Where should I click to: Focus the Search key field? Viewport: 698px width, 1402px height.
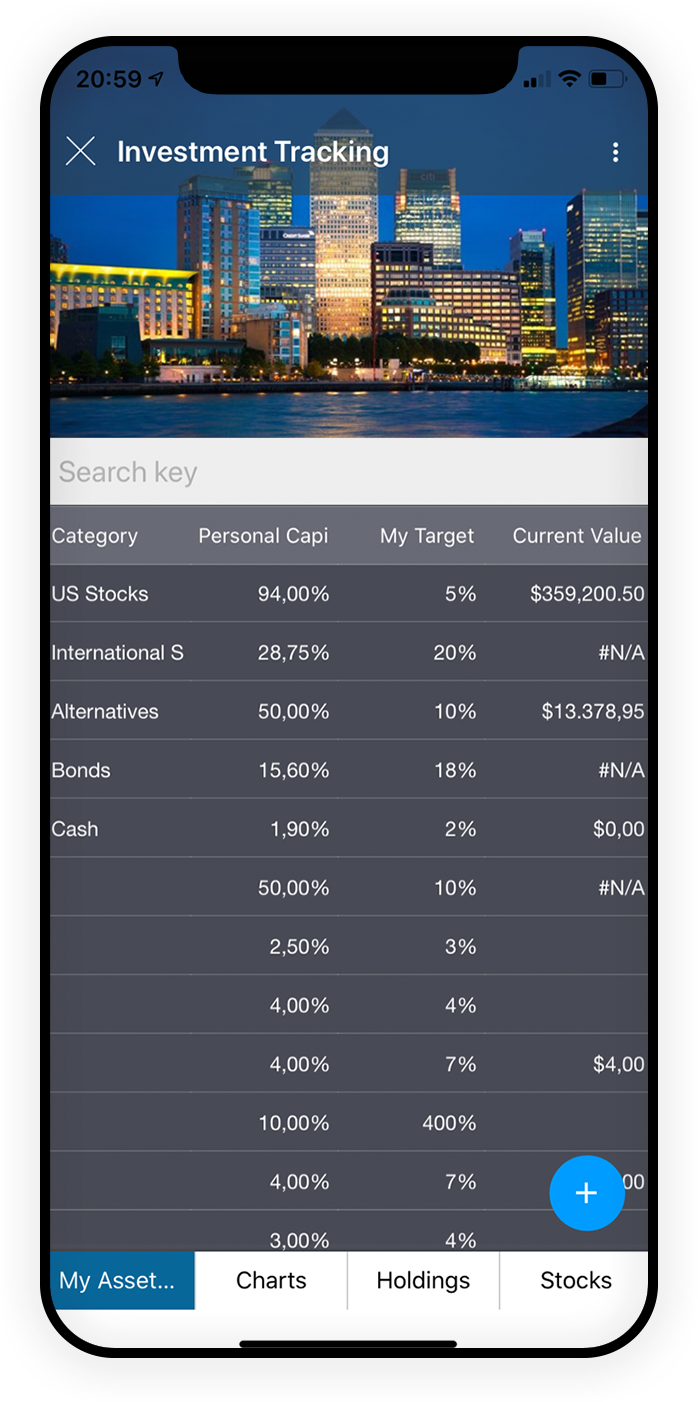click(x=349, y=472)
